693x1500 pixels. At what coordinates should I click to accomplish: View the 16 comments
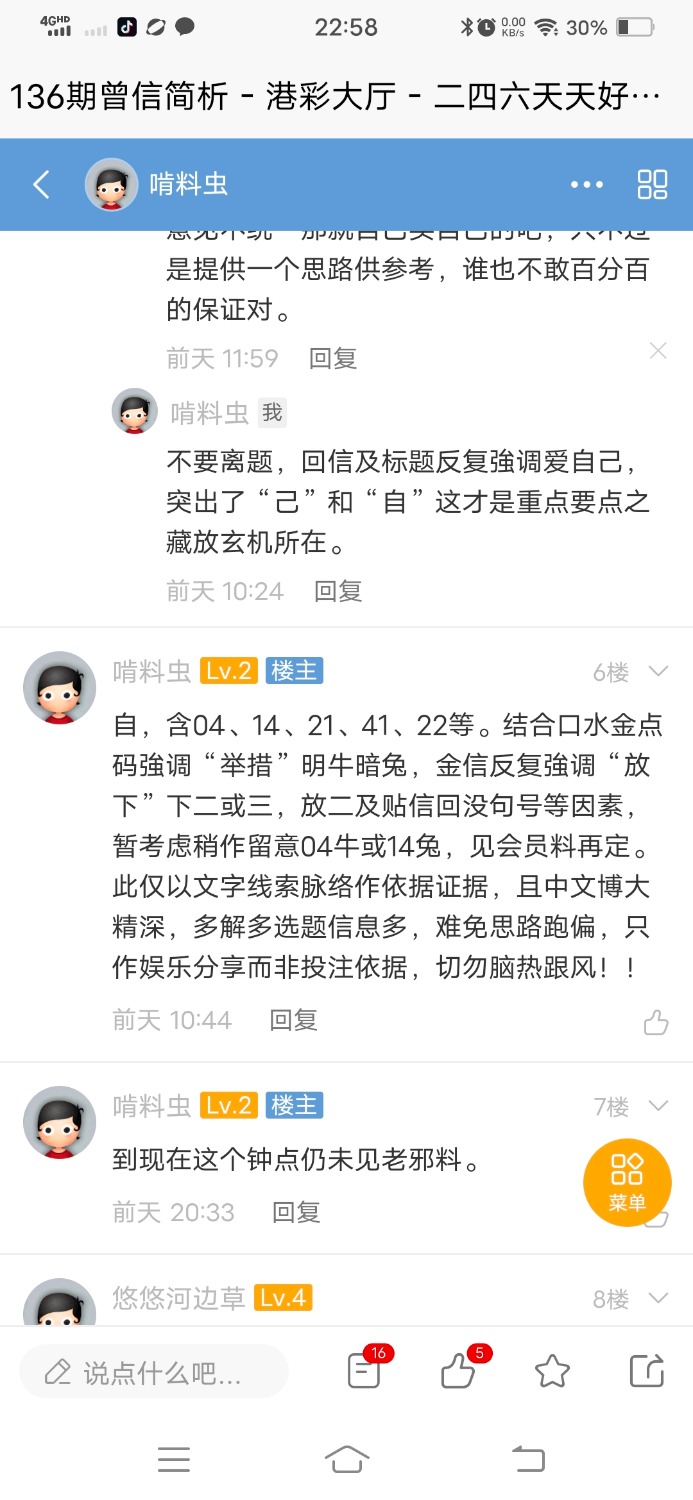point(365,1371)
